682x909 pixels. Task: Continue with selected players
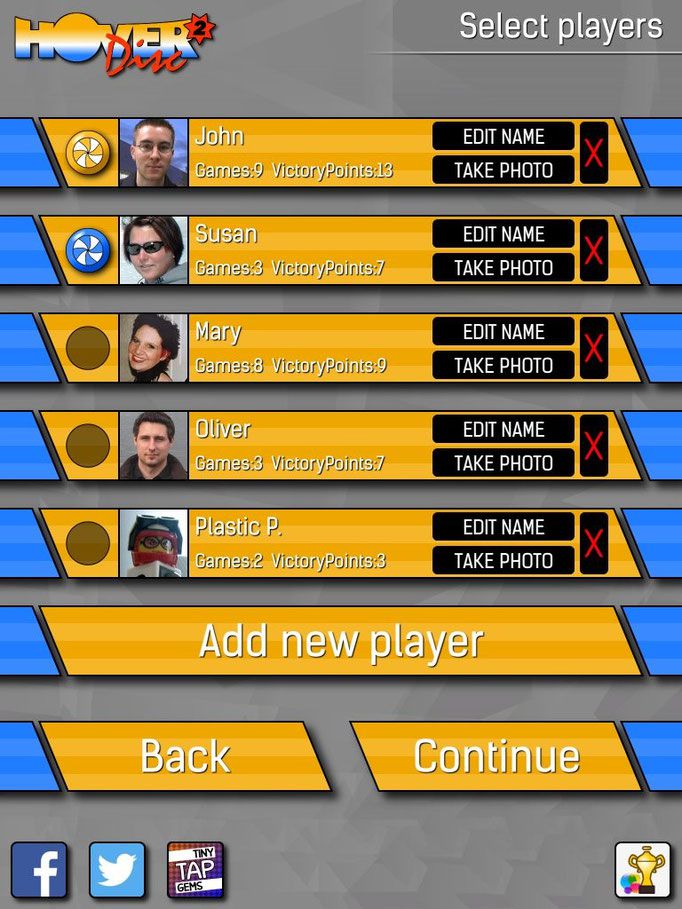coord(496,756)
